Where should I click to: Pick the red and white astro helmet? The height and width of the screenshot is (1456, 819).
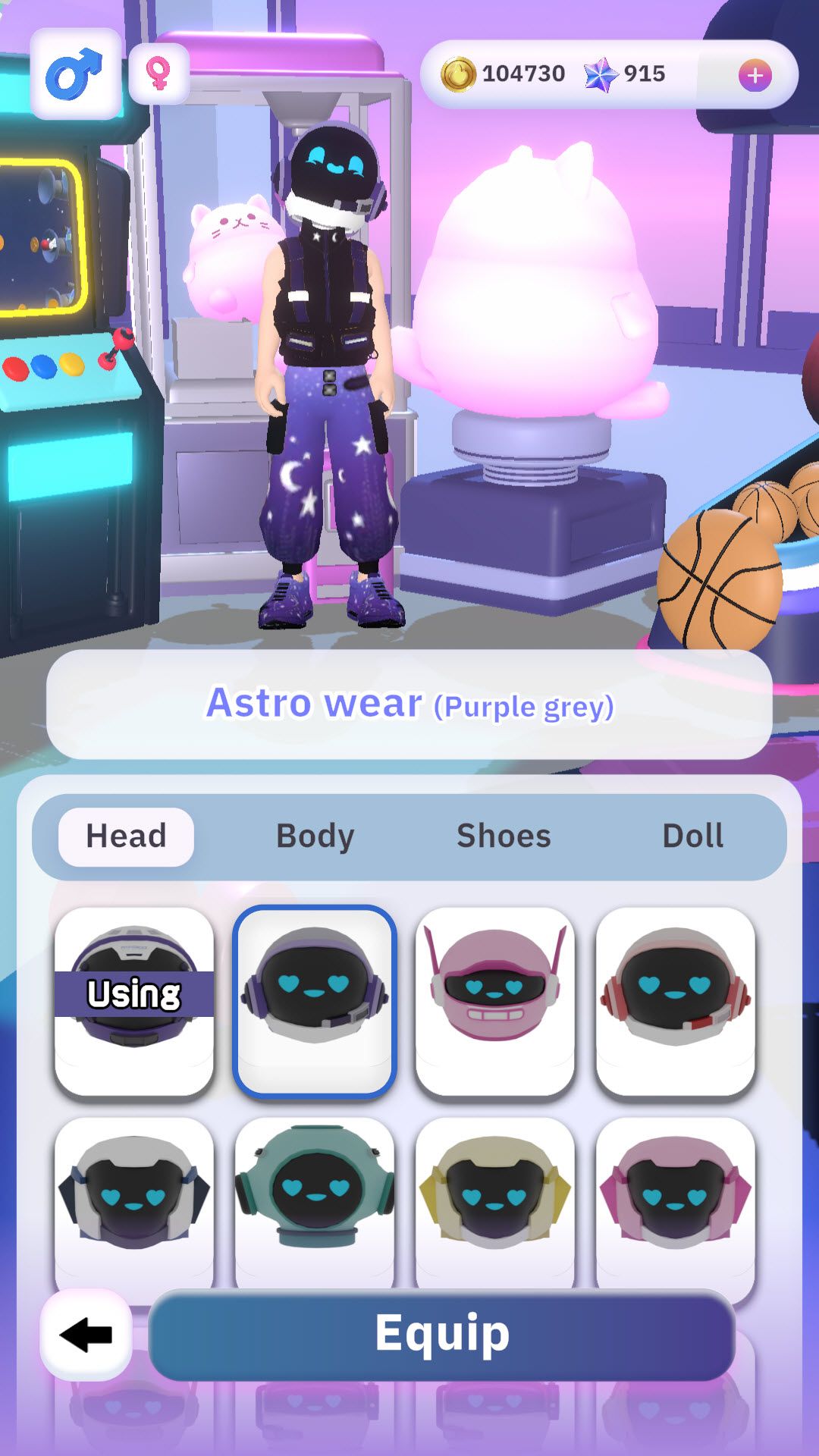pyautogui.click(x=676, y=999)
